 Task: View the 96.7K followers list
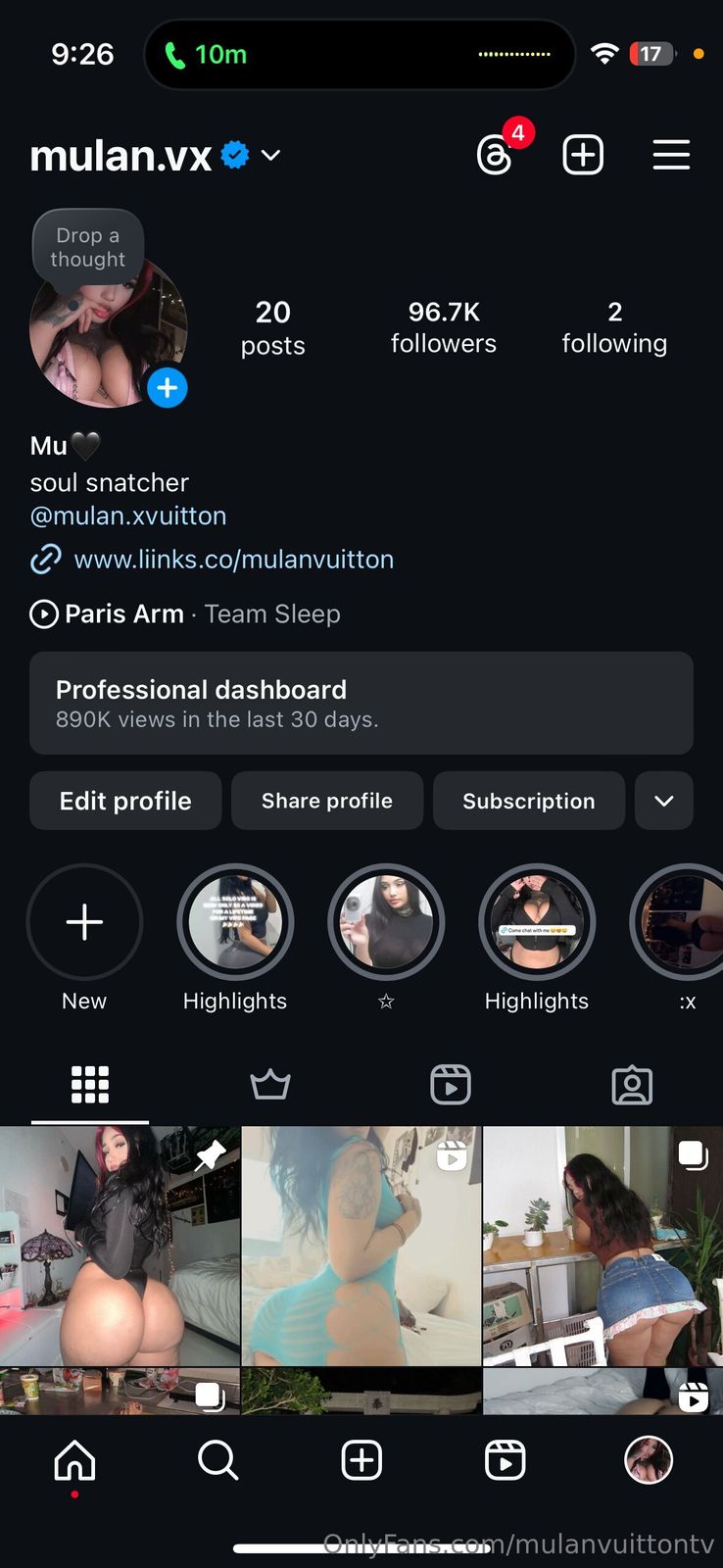443,327
